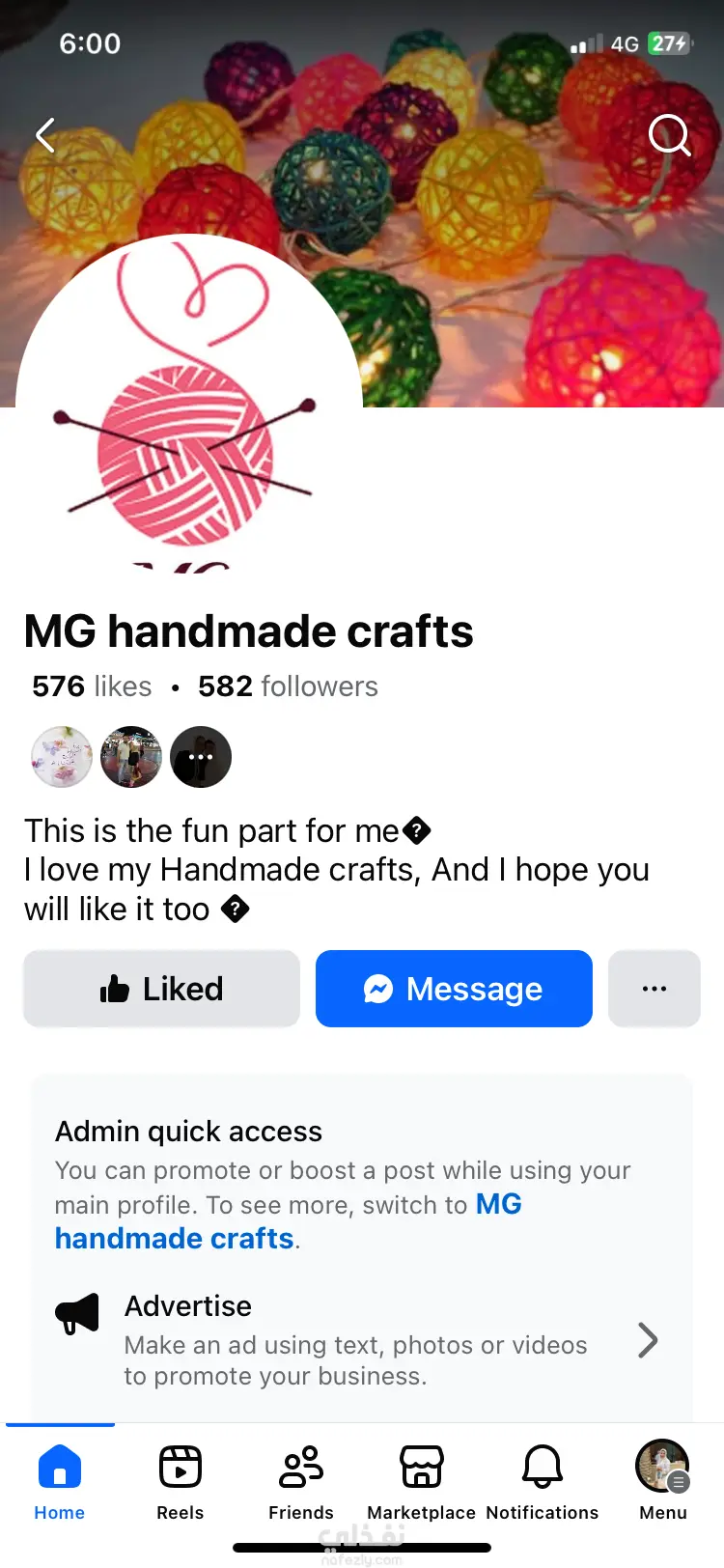This screenshot has width=724, height=1568.
Task: Open the Menu tab
Action: 663,1481
